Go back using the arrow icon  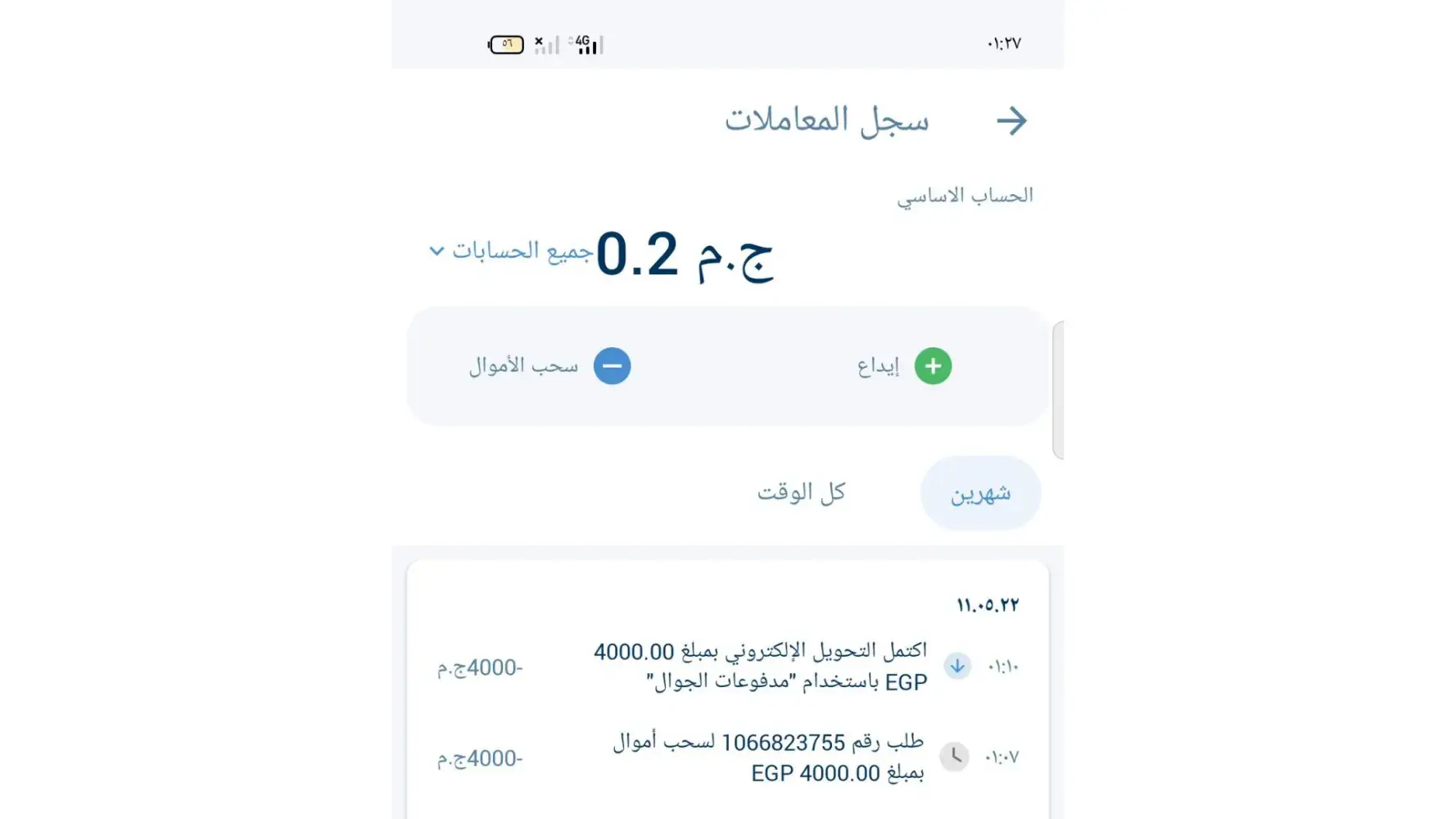1011,121
